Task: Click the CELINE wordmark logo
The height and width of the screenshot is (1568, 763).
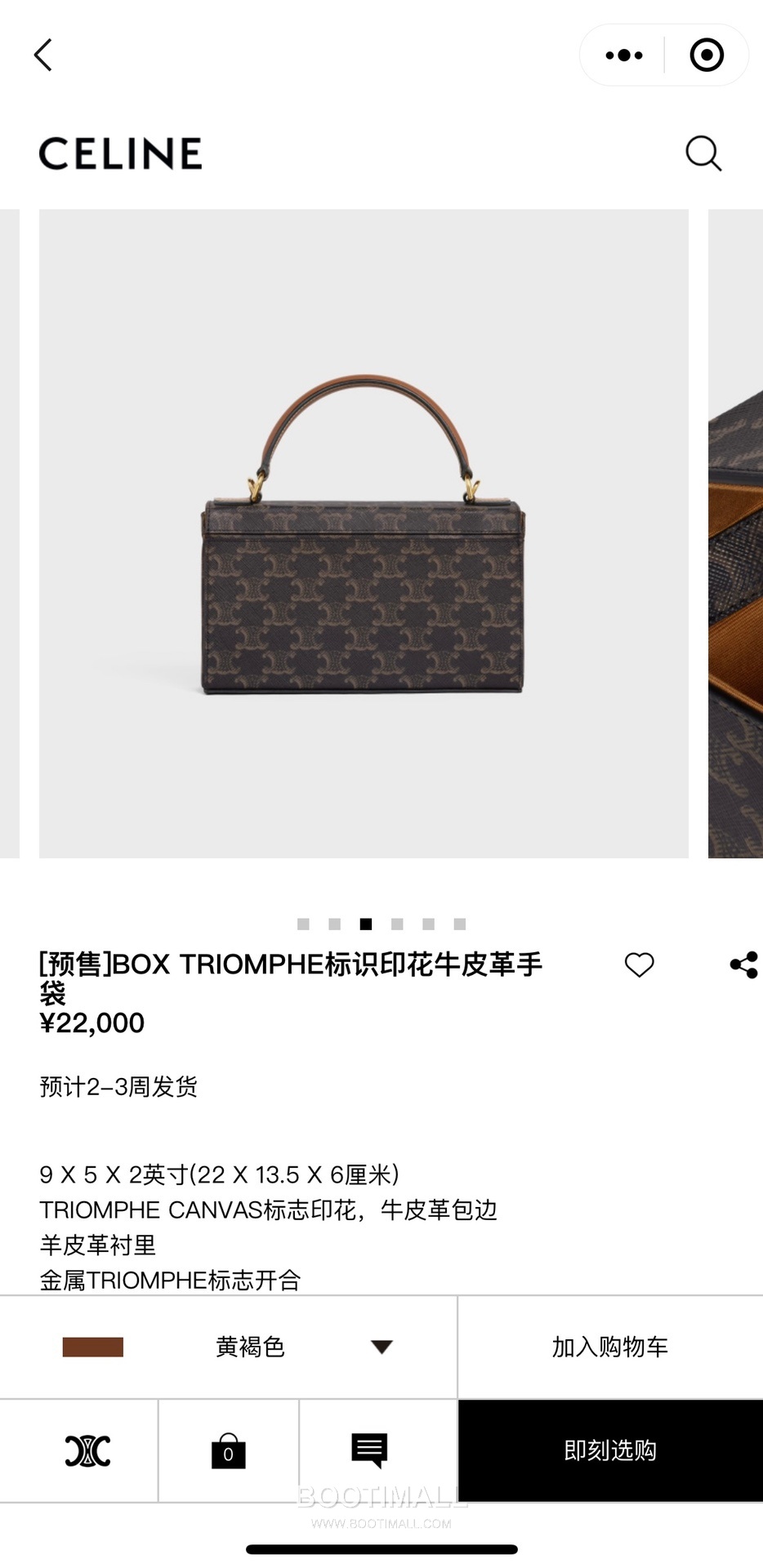Action: (x=121, y=154)
